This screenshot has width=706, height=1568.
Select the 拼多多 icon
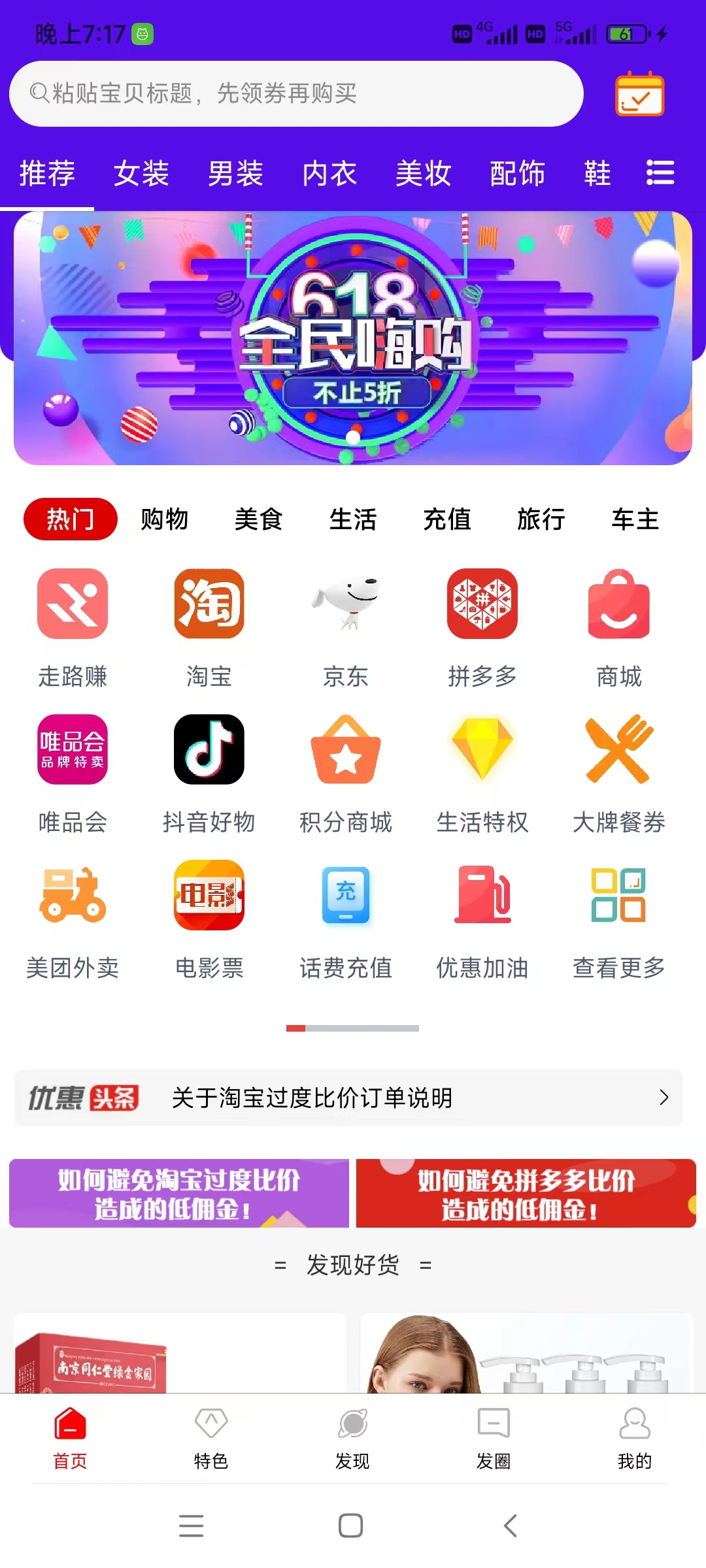tap(482, 604)
